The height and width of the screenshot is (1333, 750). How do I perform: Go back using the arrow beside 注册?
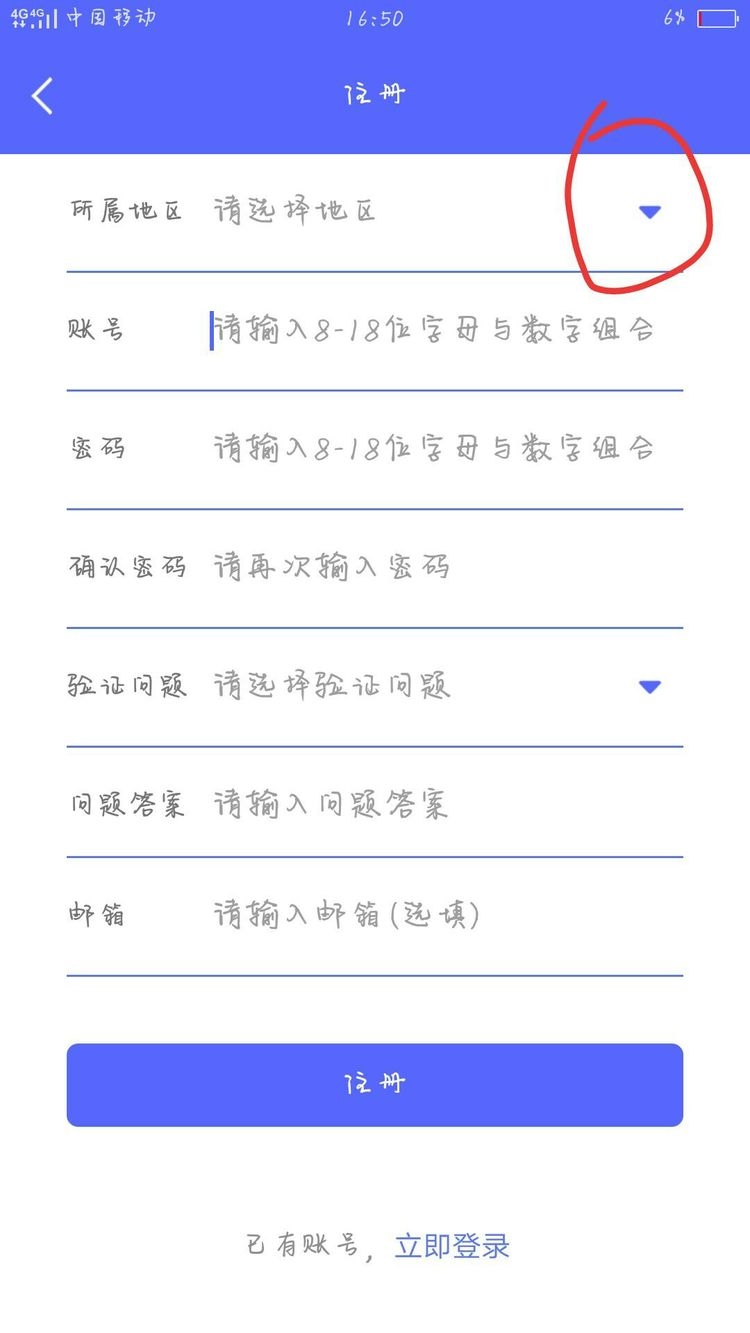(42, 96)
